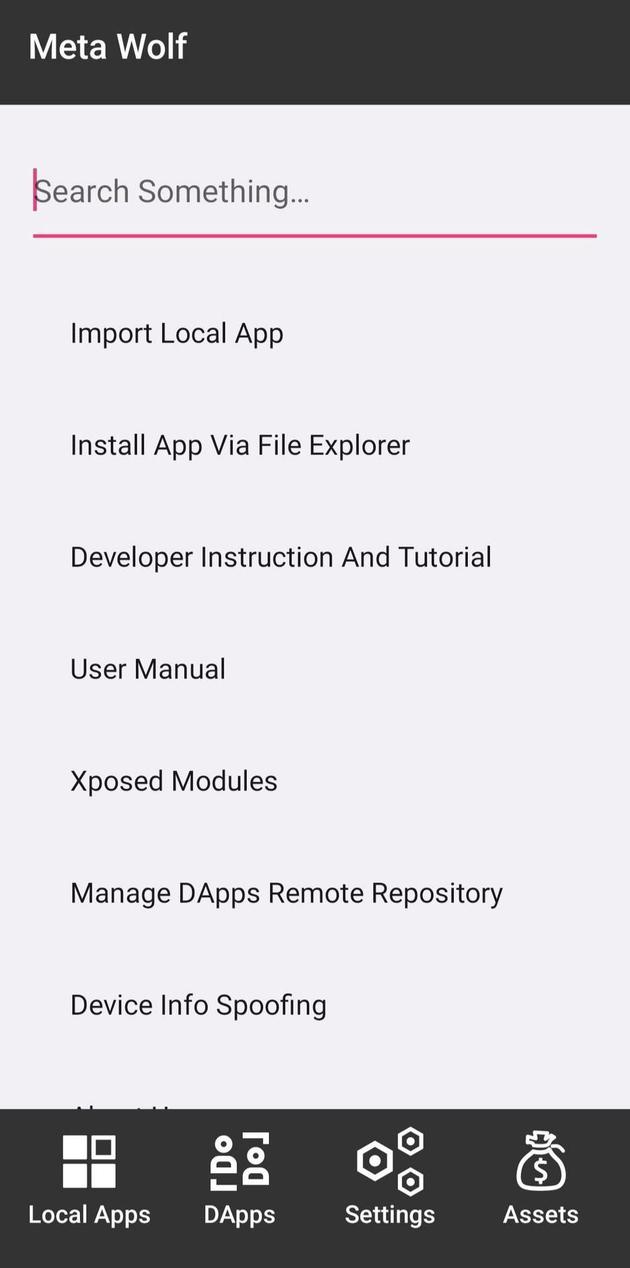Open Manage DApps Remote Repository
The image size is (630, 1268).
pyautogui.click(x=286, y=894)
